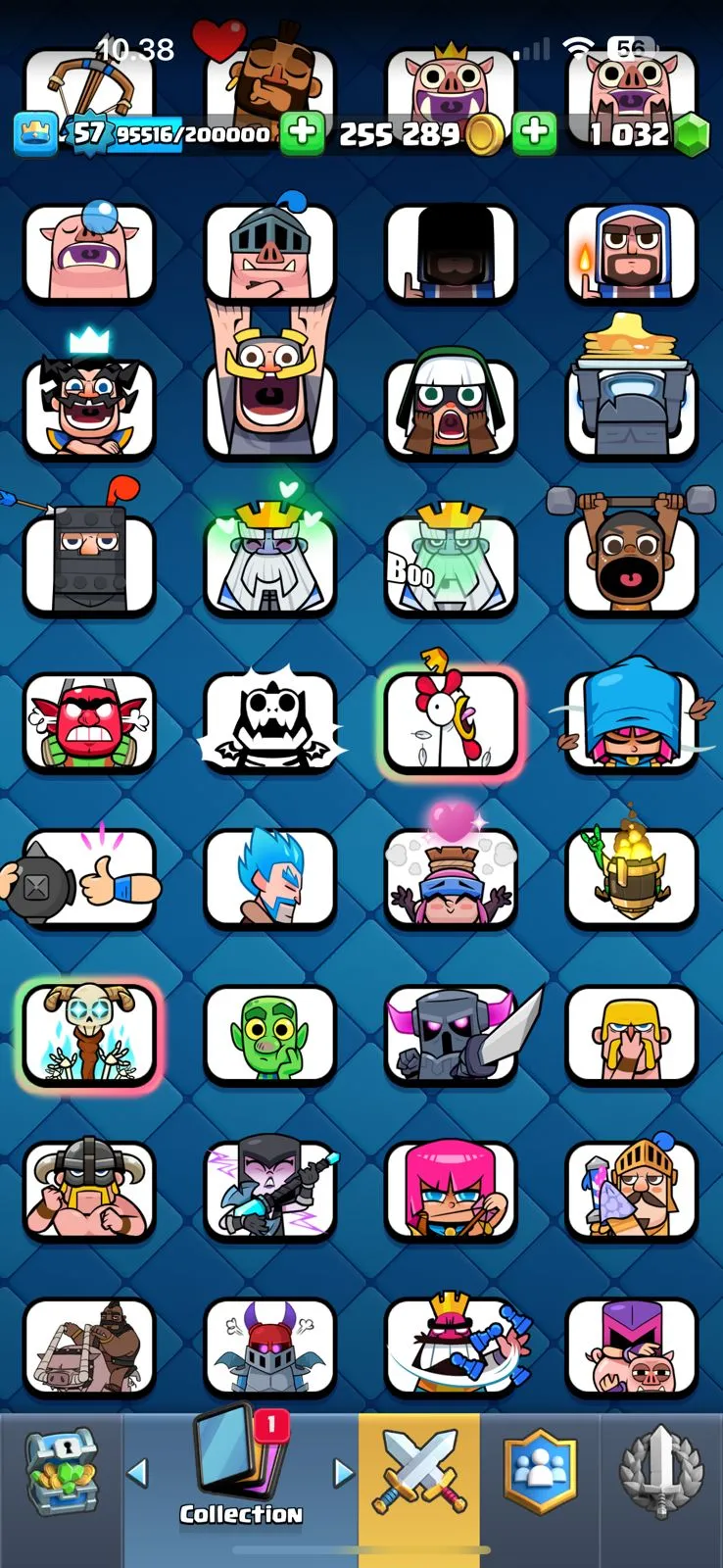This screenshot has height=1568, width=723.
Task: Tap the green plus next to gold coins
Action: point(534,133)
